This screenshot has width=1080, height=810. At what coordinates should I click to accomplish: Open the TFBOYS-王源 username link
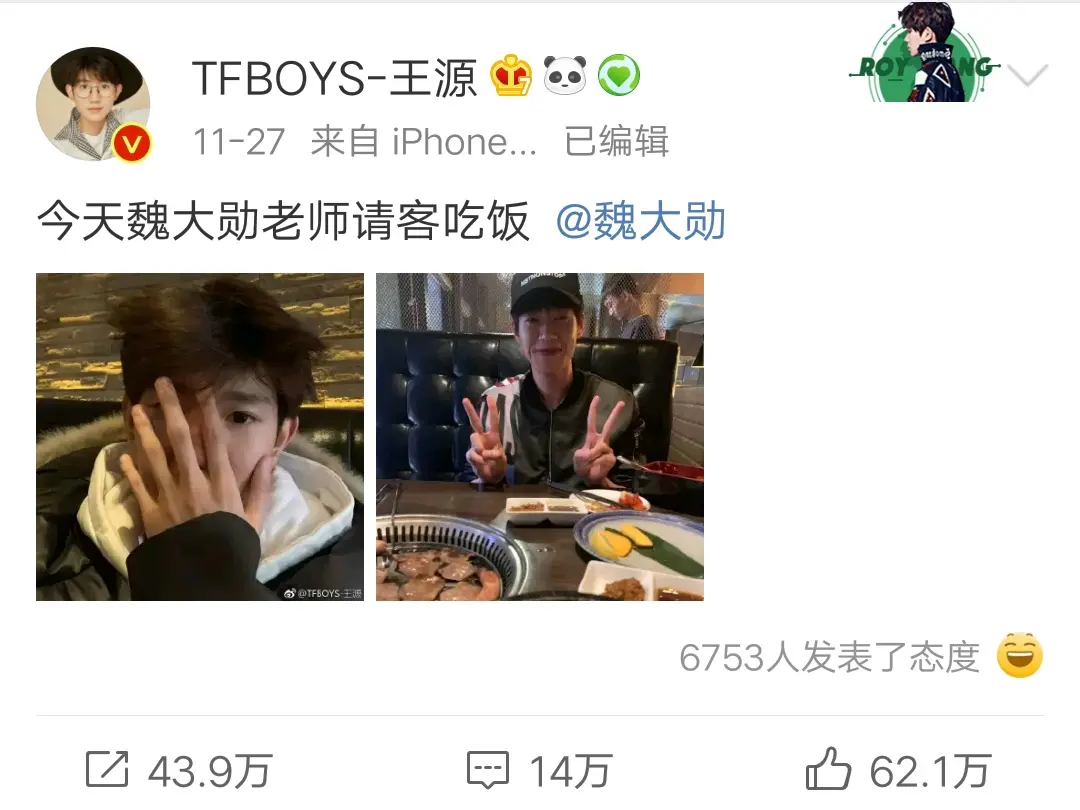click(x=335, y=78)
